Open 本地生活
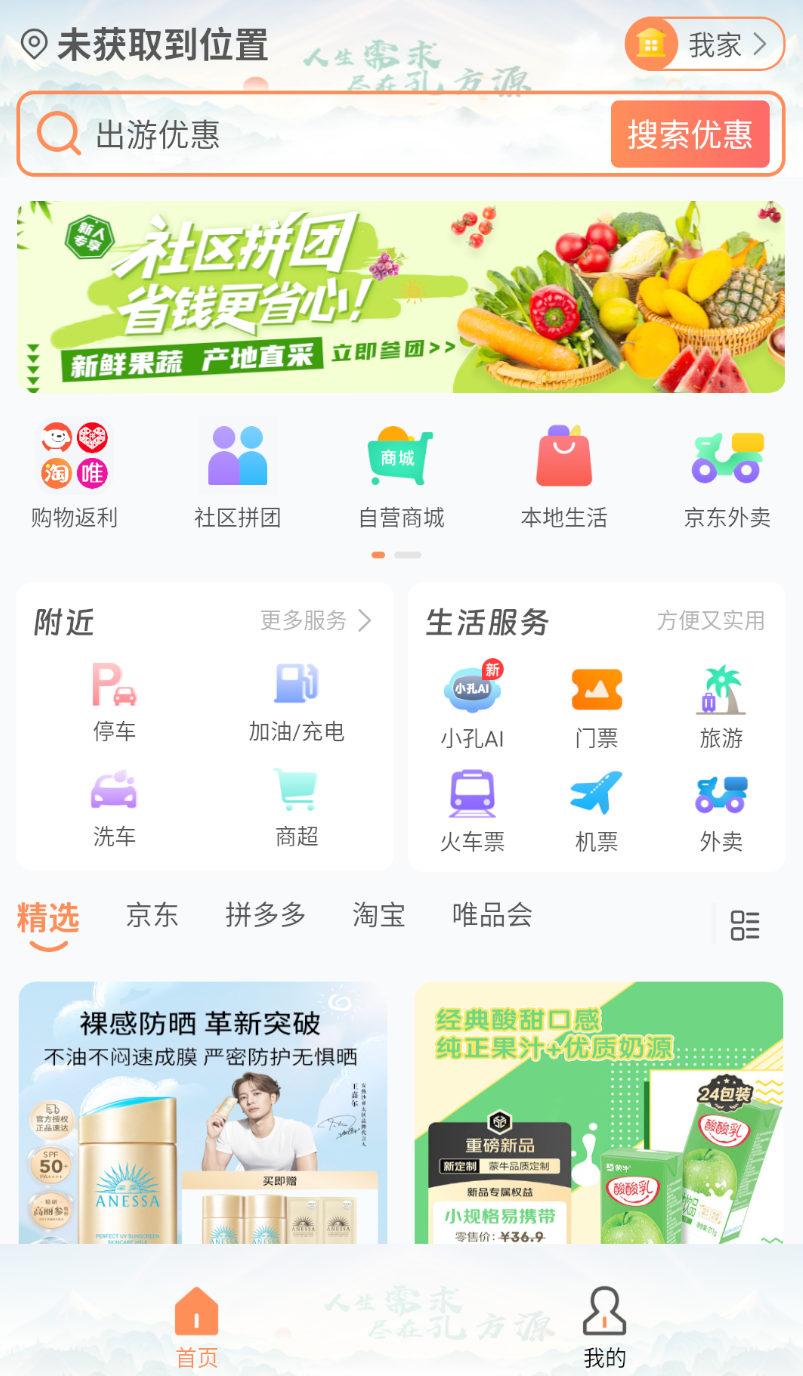The image size is (803, 1376). pos(564,474)
